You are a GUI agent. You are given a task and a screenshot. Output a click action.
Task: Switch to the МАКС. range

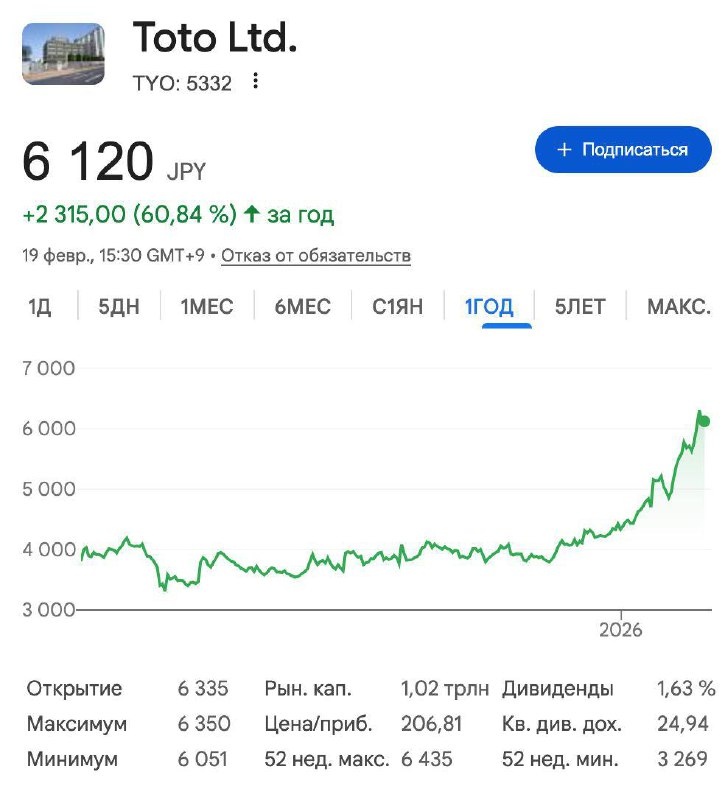(678, 307)
